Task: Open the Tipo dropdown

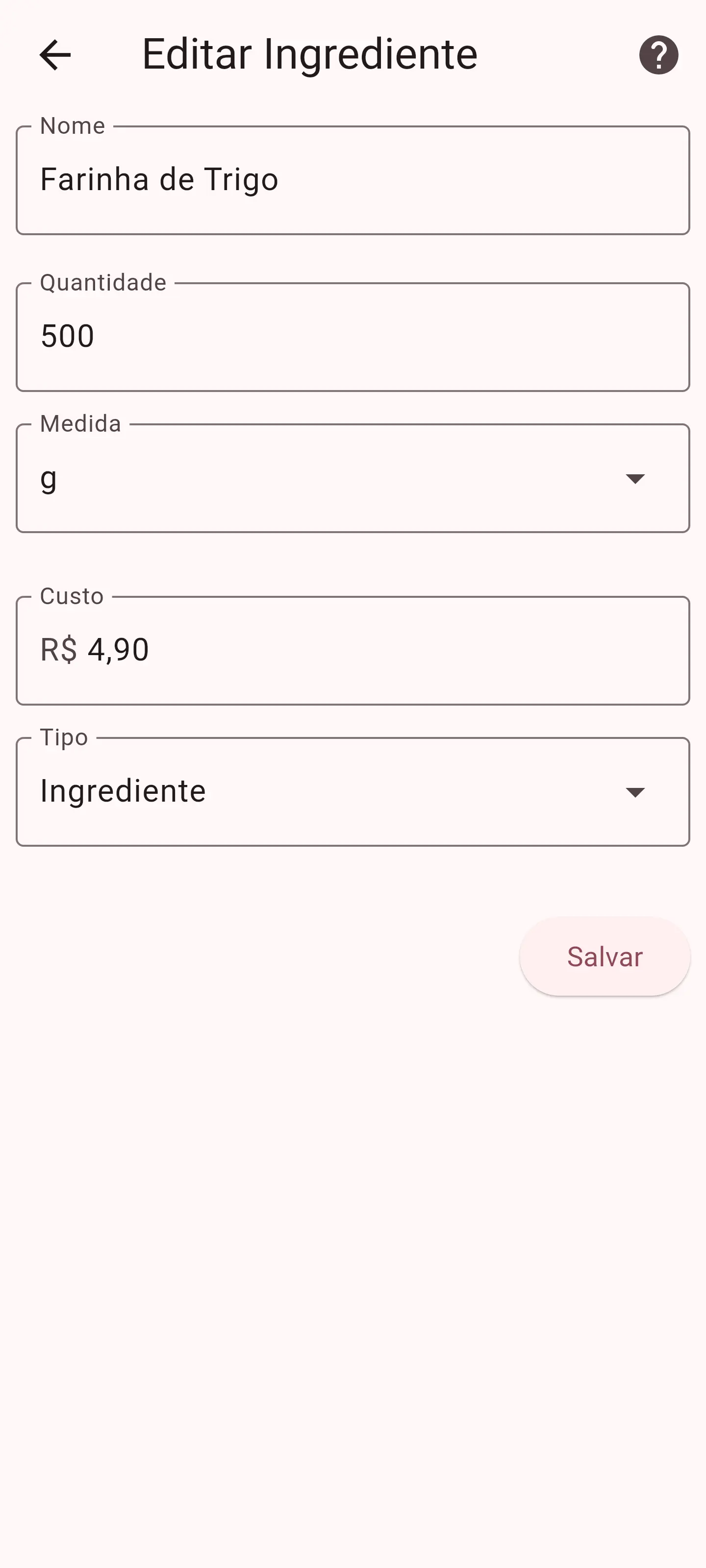Action: click(352, 791)
